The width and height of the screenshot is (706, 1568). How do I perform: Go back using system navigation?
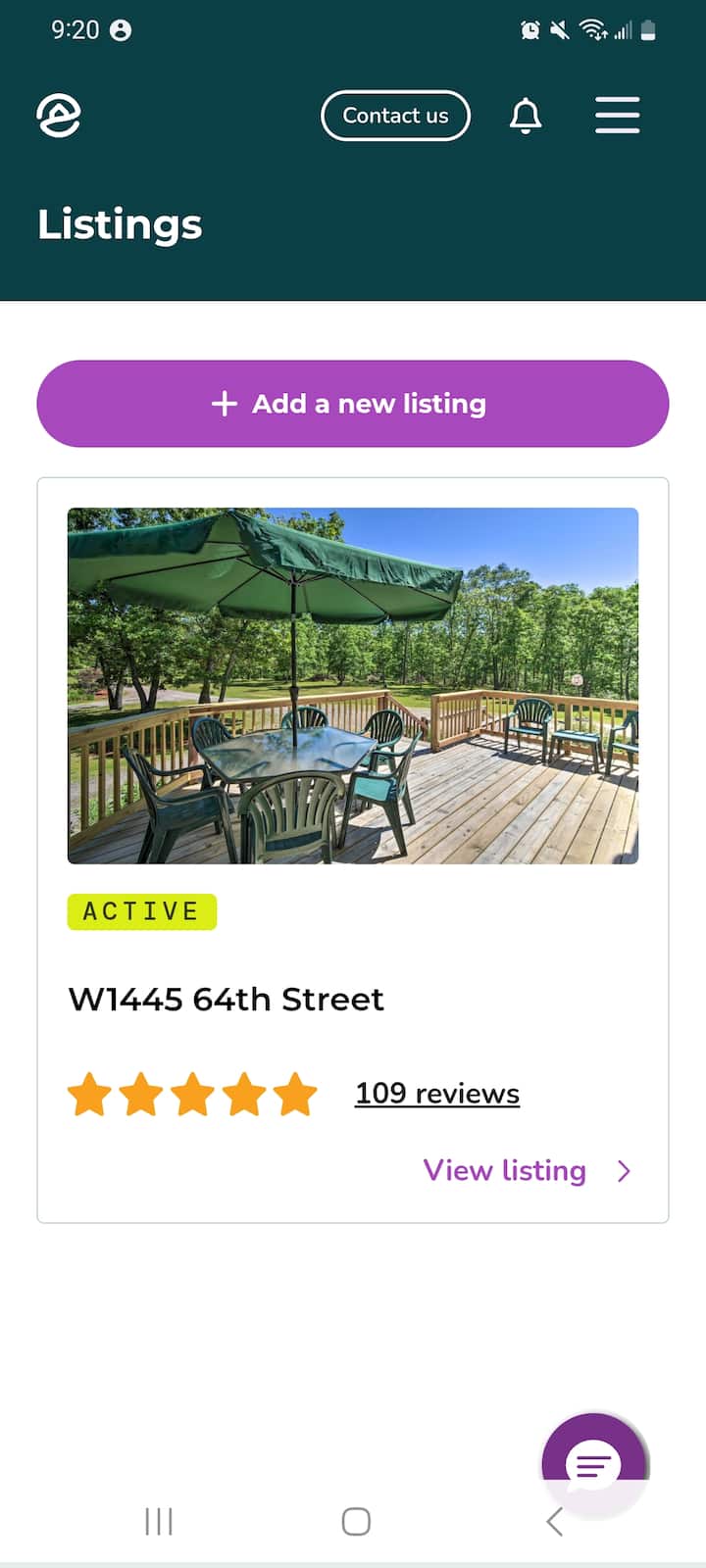tap(554, 1522)
